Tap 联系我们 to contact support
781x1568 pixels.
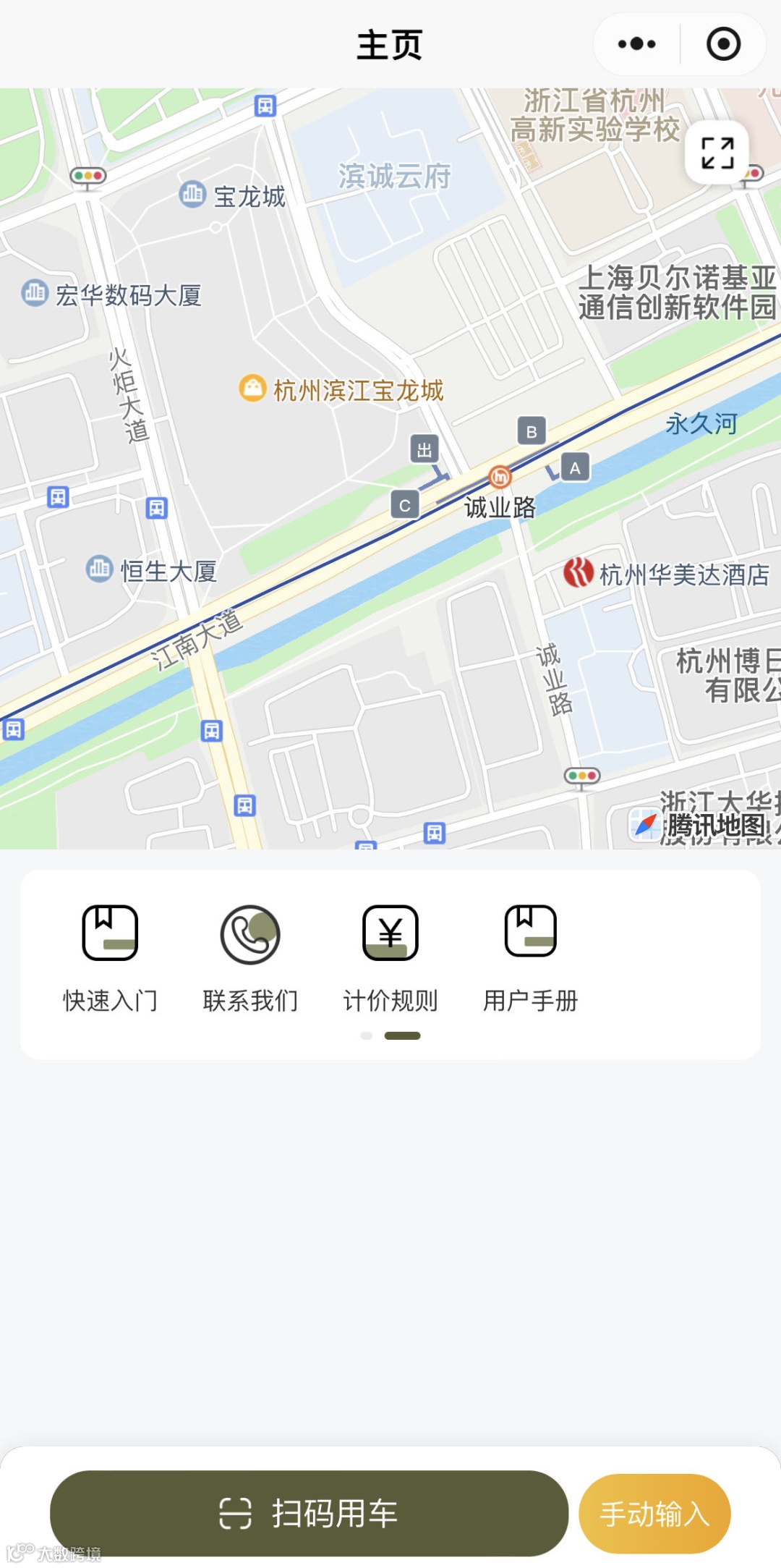(x=250, y=957)
